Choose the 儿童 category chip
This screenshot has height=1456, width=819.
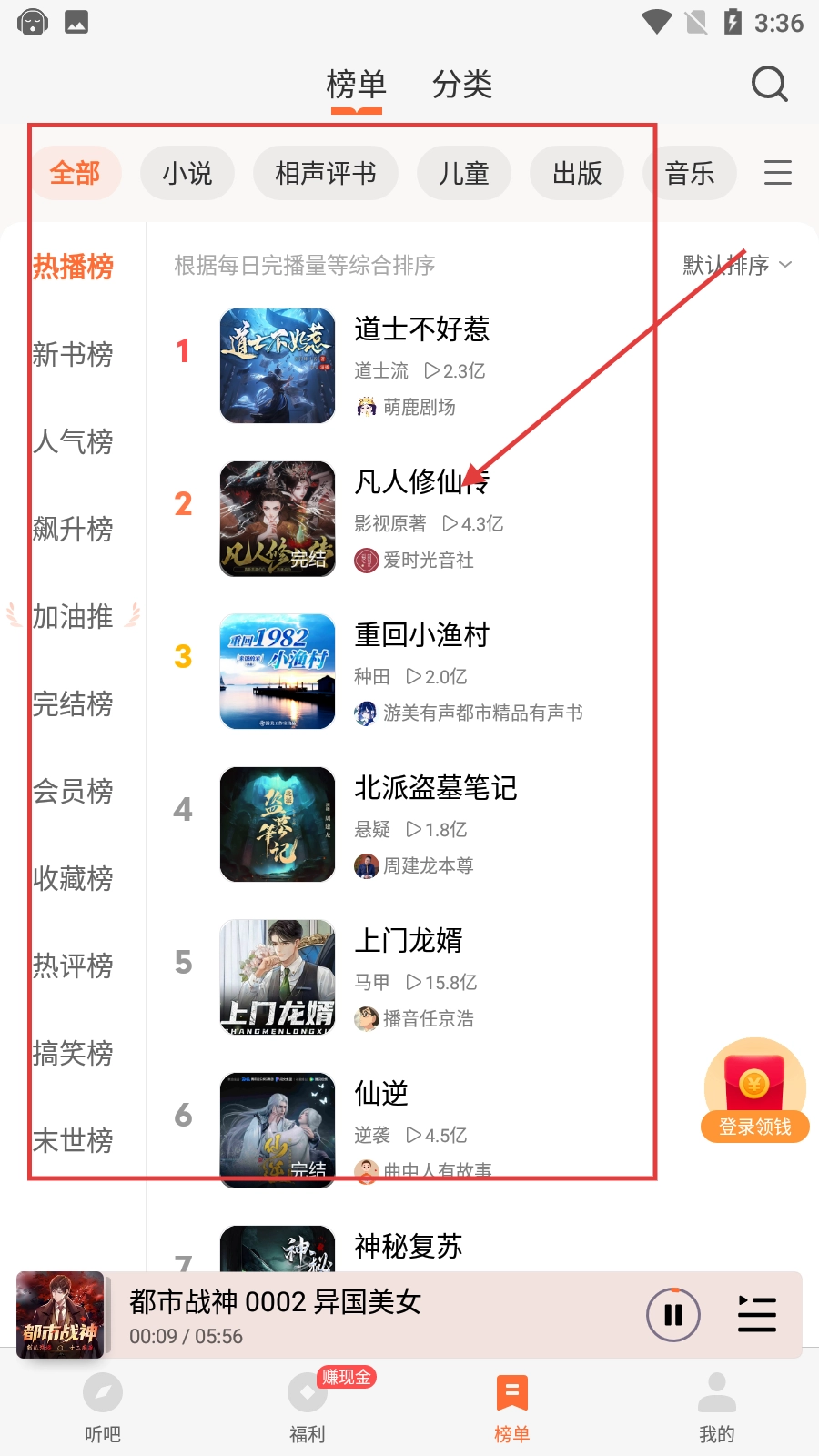(464, 173)
